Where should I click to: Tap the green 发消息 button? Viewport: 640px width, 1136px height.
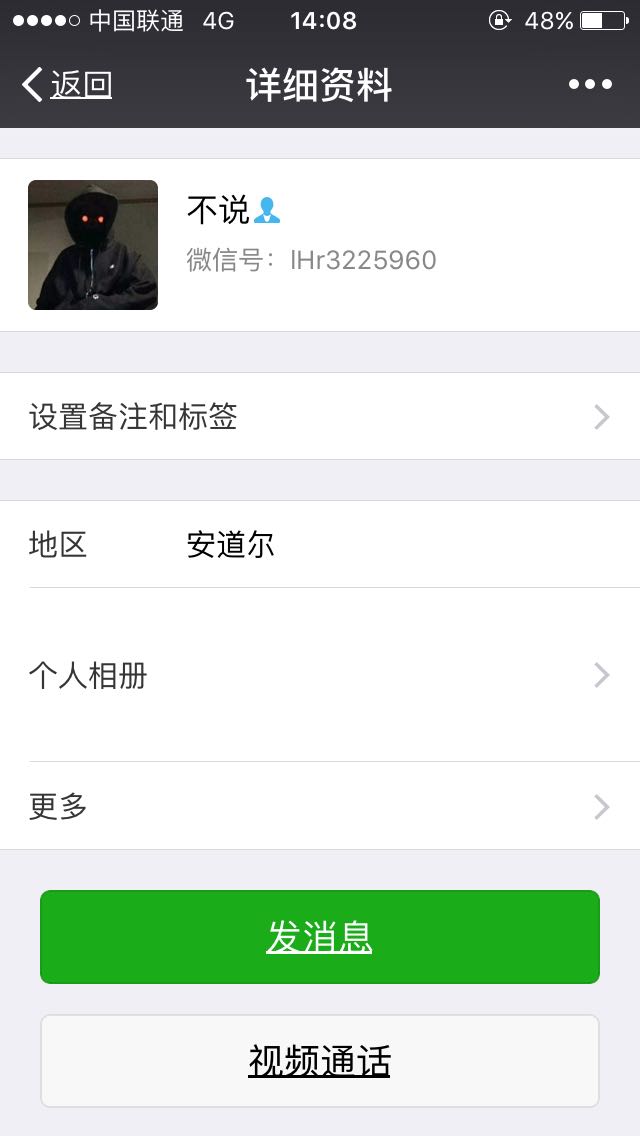[320, 937]
